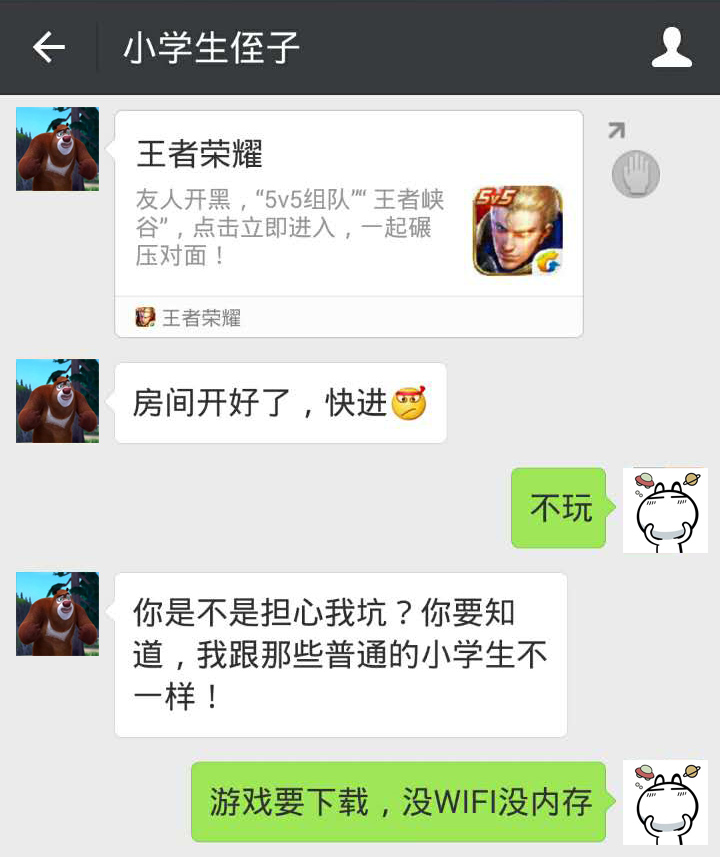Open the contact profile icon
The height and width of the screenshot is (857, 720).
pyautogui.click(x=671, y=47)
